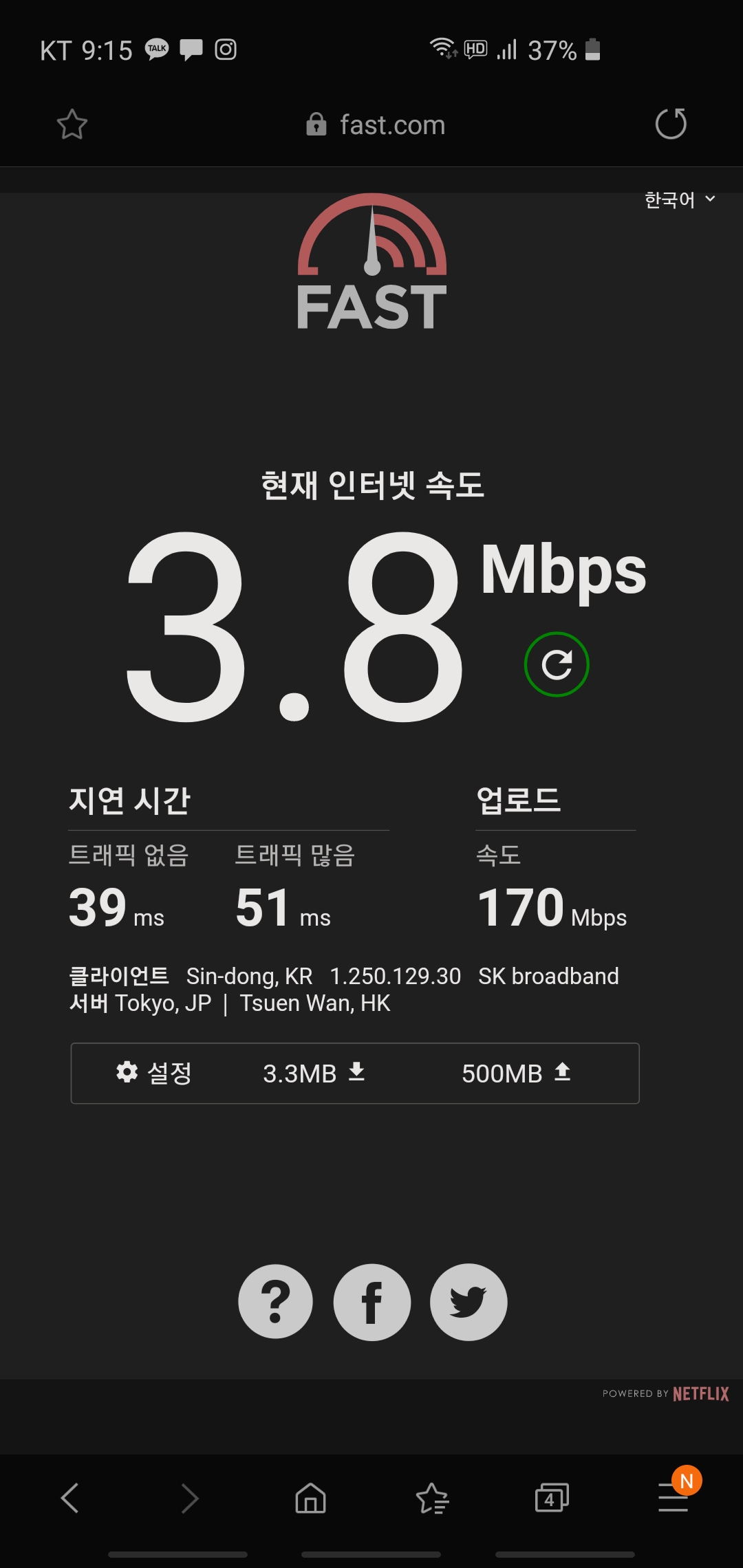Tap the fast.com address bar

376,125
